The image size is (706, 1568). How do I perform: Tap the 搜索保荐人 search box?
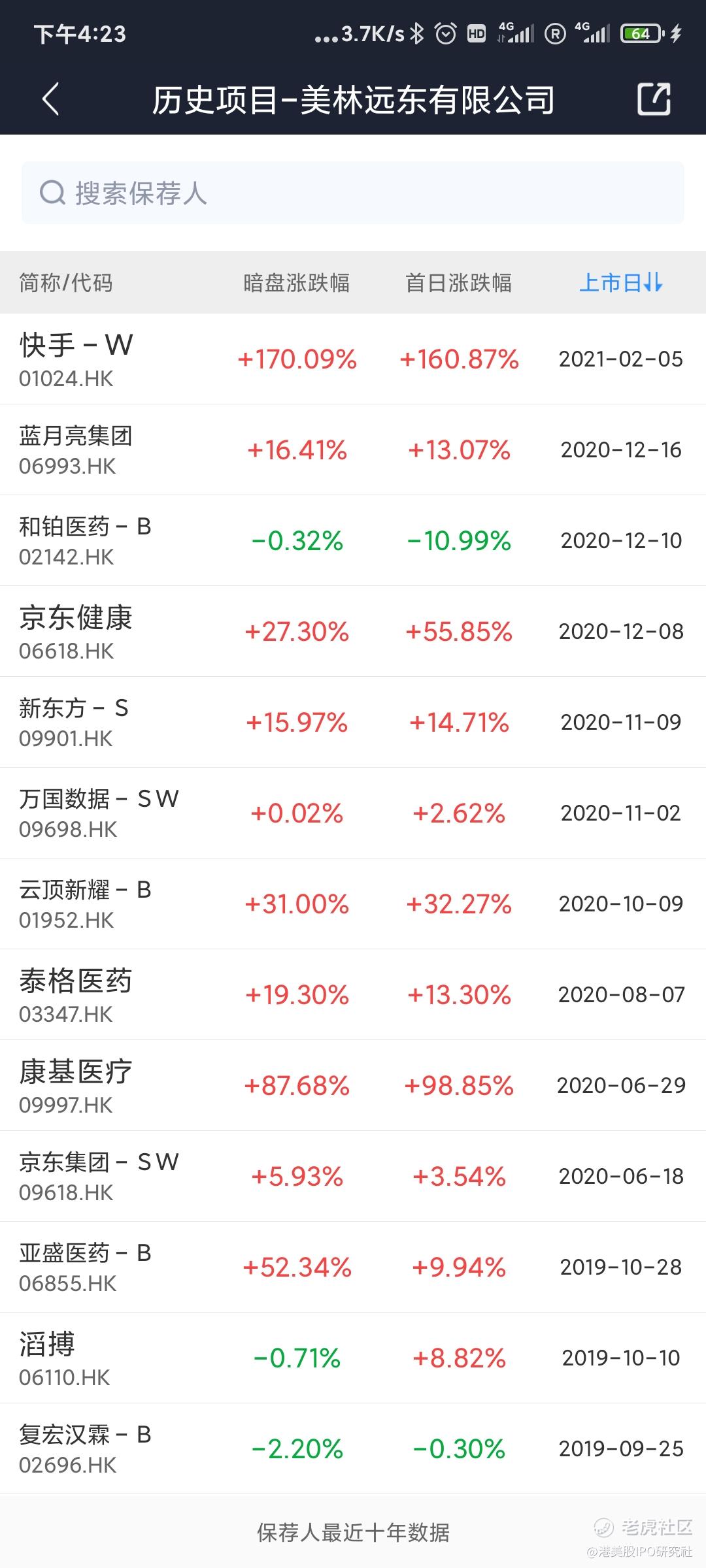pyautogui.click(x=353, y=193)
